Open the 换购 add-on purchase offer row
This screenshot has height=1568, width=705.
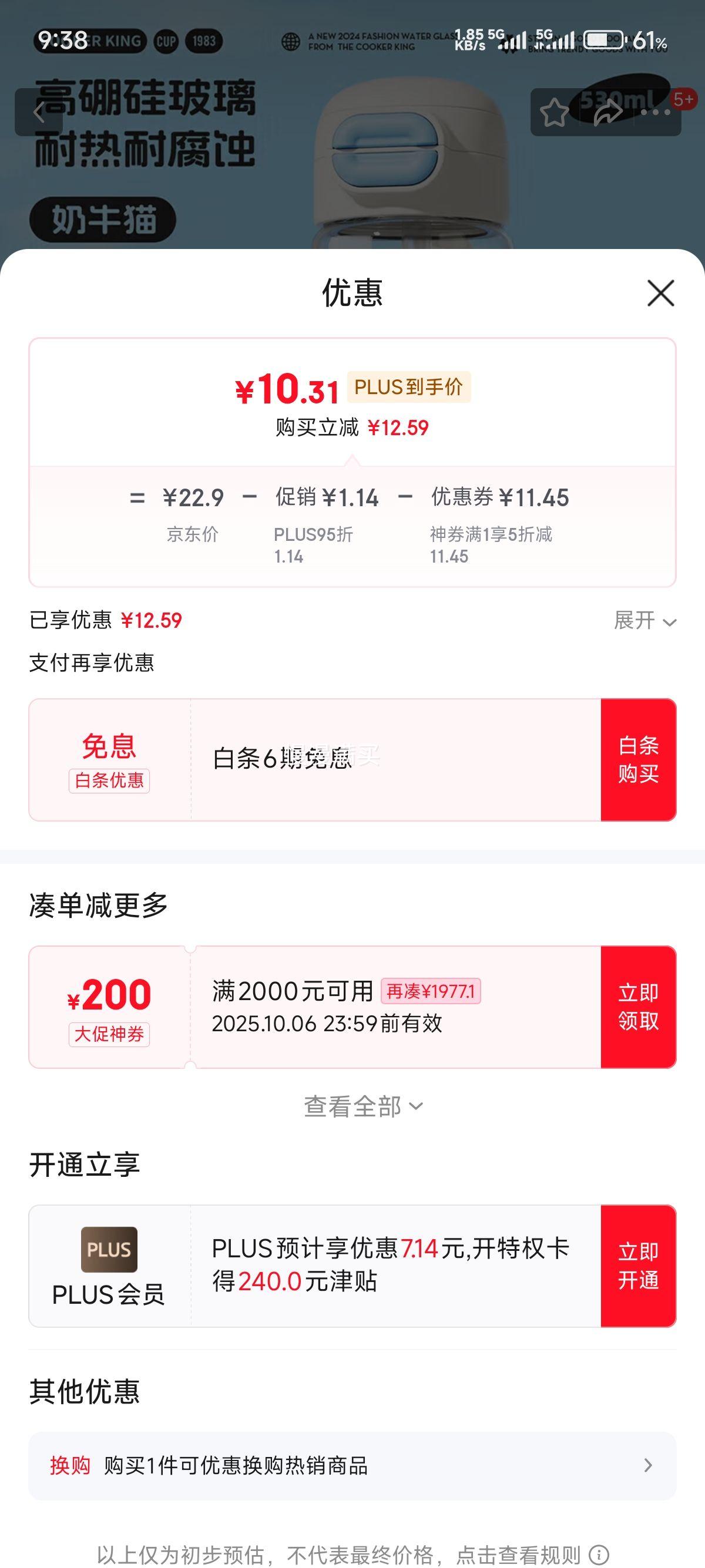click(352, 1466)
